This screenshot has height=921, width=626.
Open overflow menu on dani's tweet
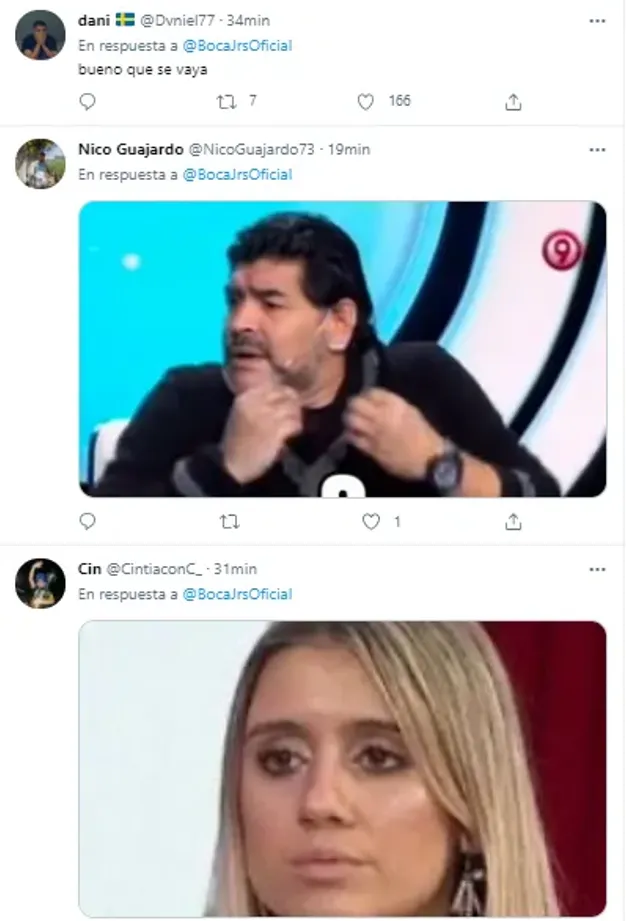click(x=597, y=21)
